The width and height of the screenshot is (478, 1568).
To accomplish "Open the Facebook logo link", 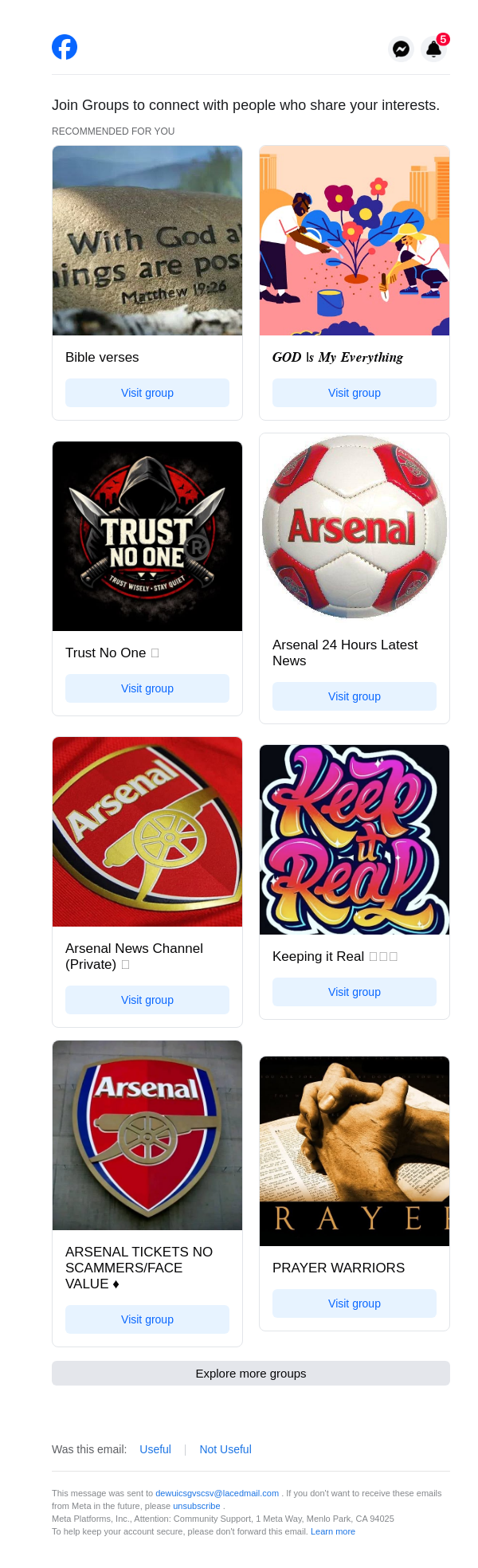I will [x=65, y=48].
